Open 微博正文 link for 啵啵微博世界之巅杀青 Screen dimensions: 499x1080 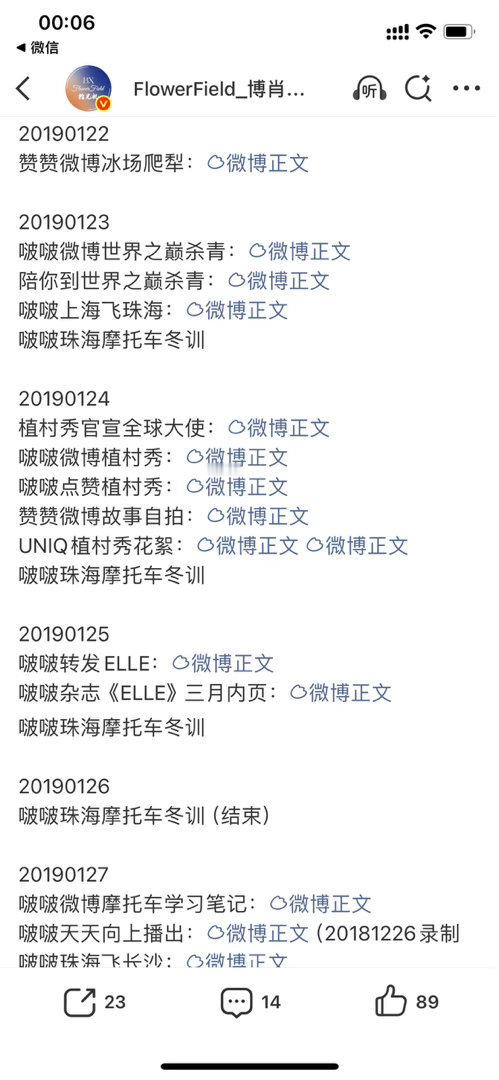coord(300,251)
